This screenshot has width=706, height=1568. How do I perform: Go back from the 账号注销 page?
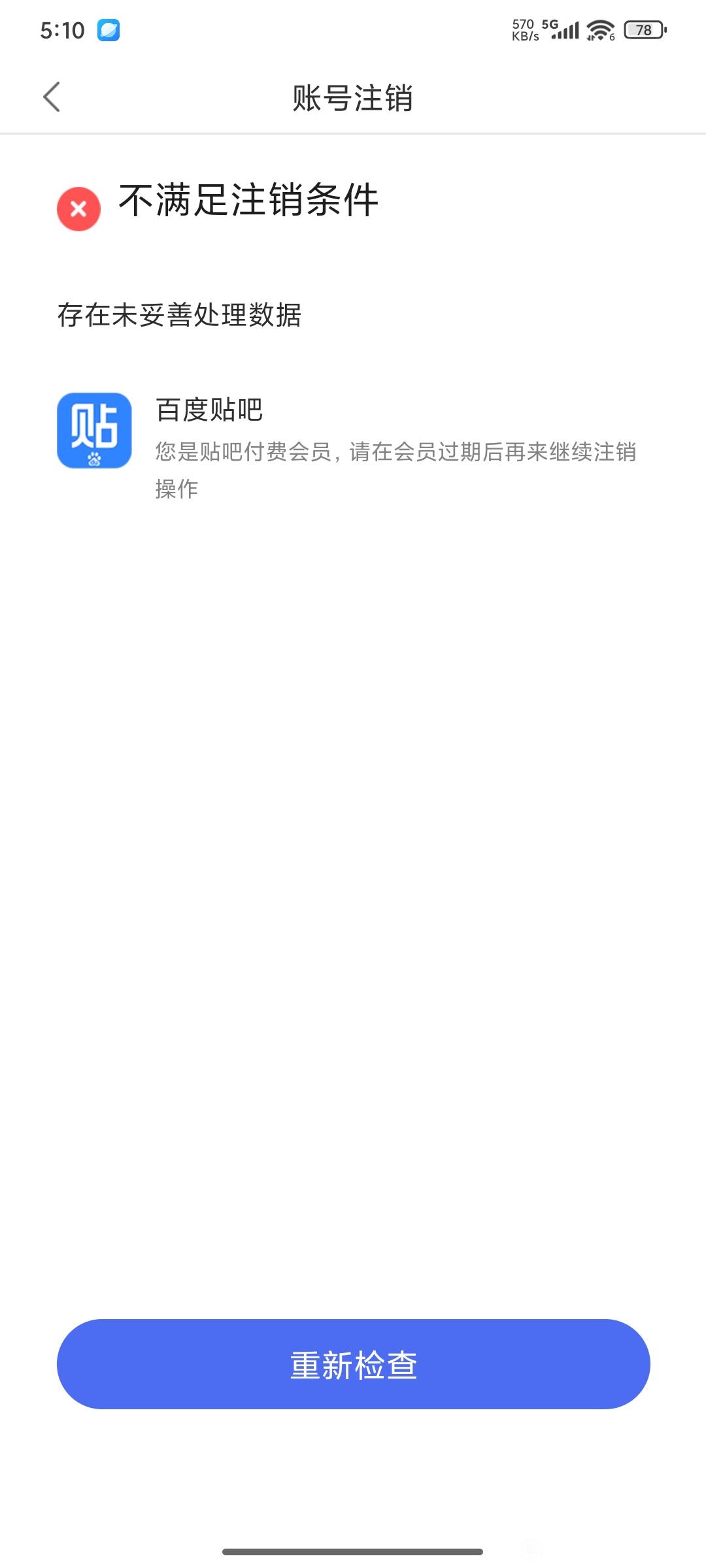(52, 97)
